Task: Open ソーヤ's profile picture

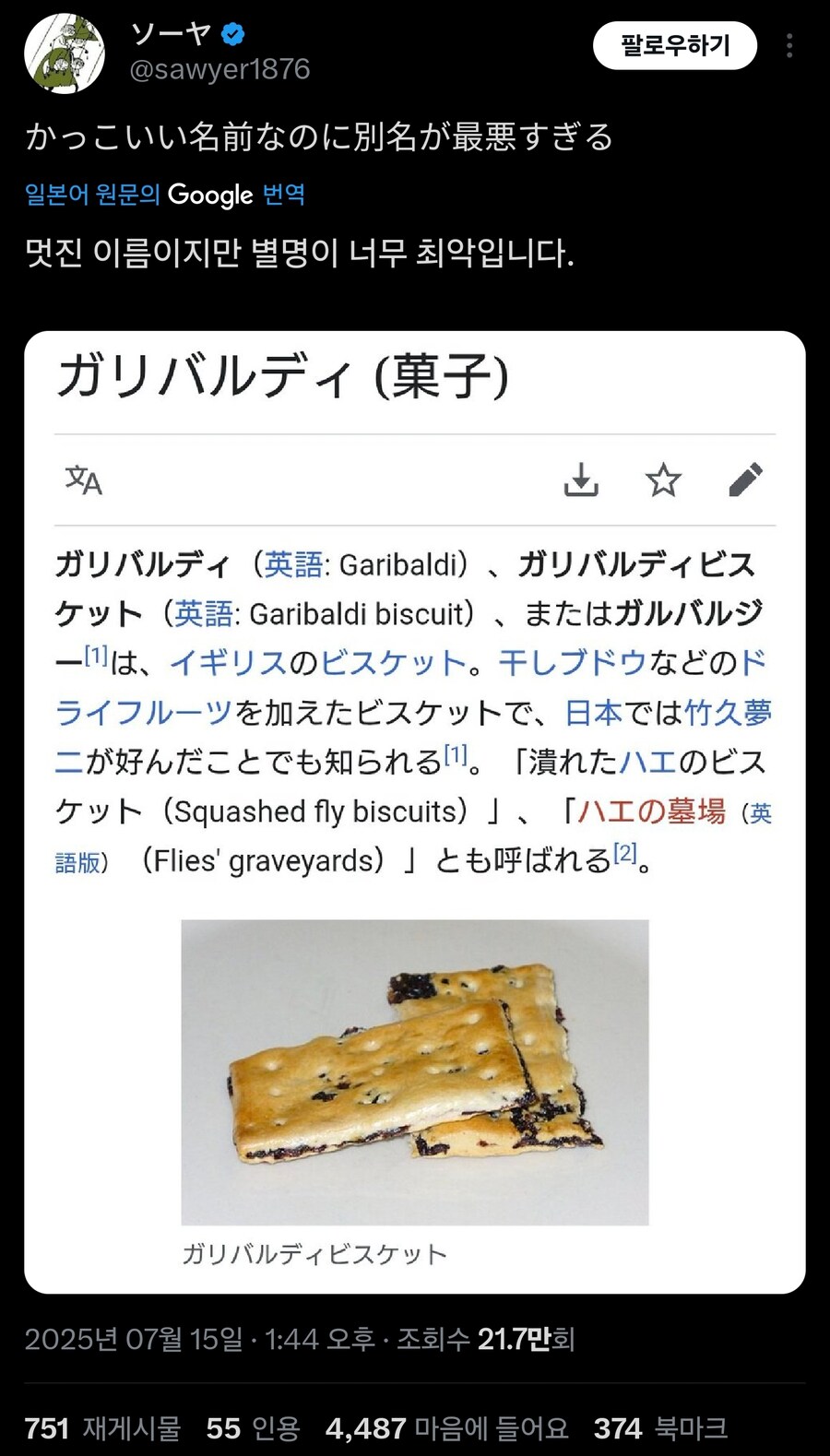Action: [x=64, y=53]
